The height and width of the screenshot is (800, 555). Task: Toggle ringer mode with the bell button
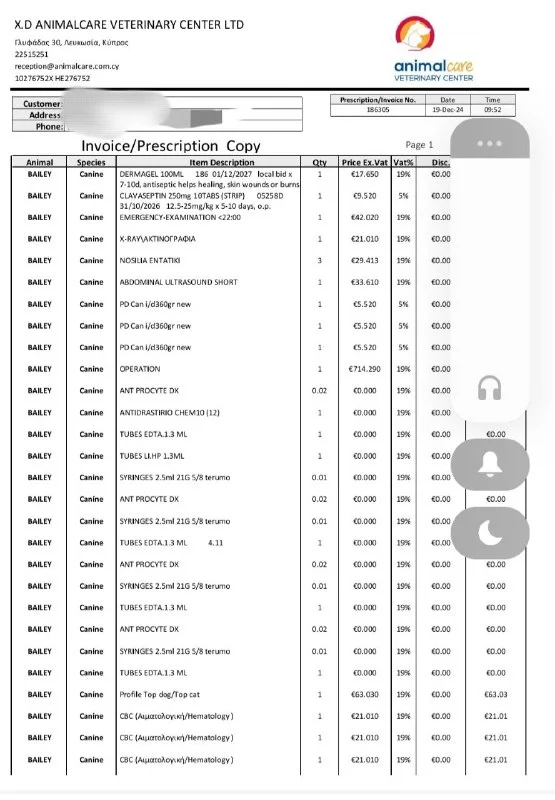pyautogui.click(x=490, y=464)
